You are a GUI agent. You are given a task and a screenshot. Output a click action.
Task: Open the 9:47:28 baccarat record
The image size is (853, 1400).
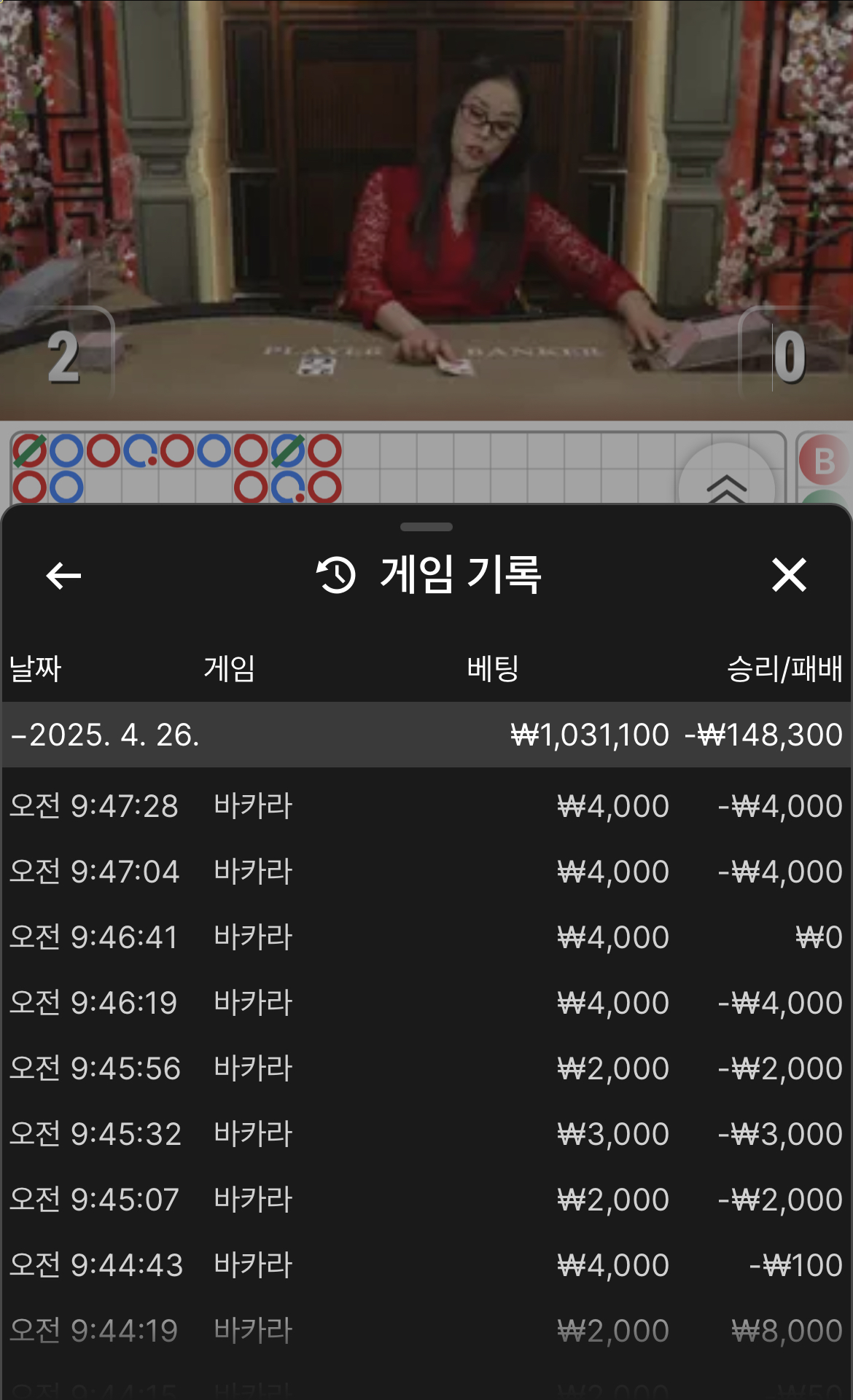pos(426,806)
